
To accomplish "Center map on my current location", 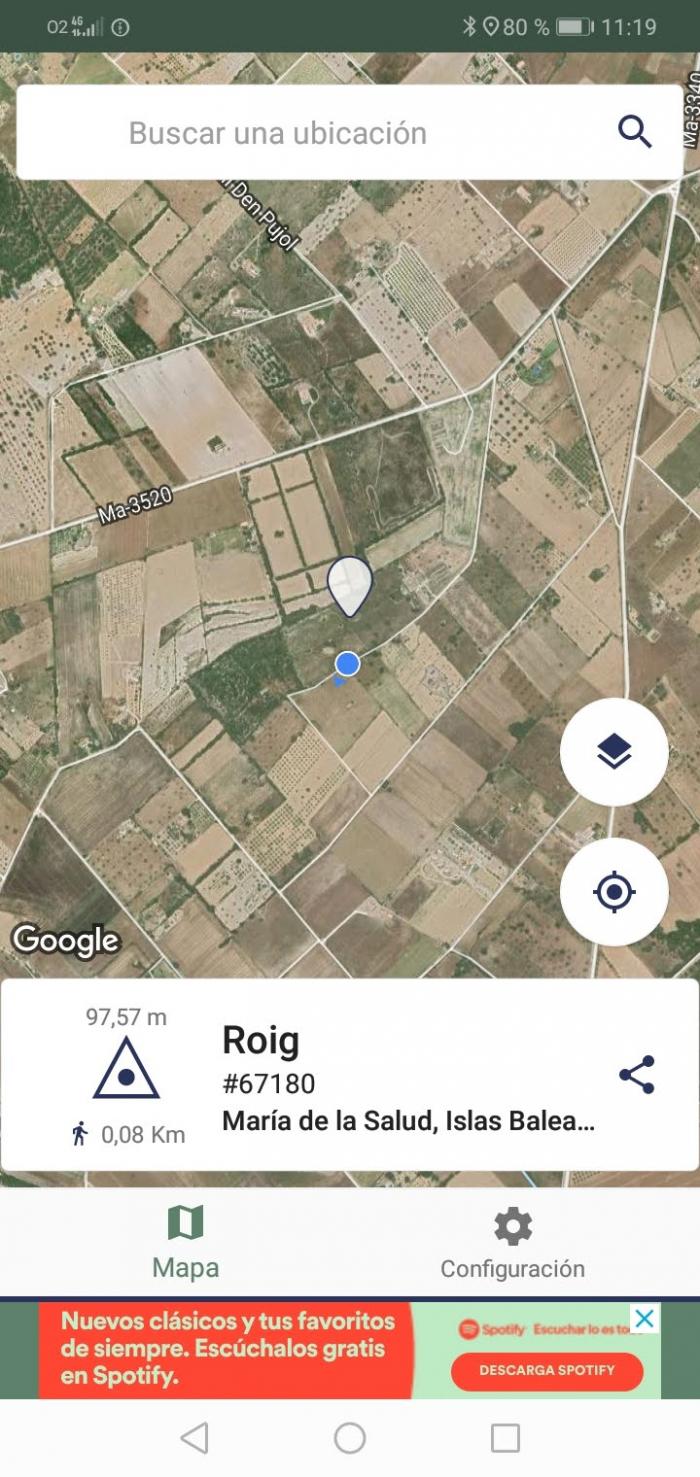I will click(x=614, y=891).
